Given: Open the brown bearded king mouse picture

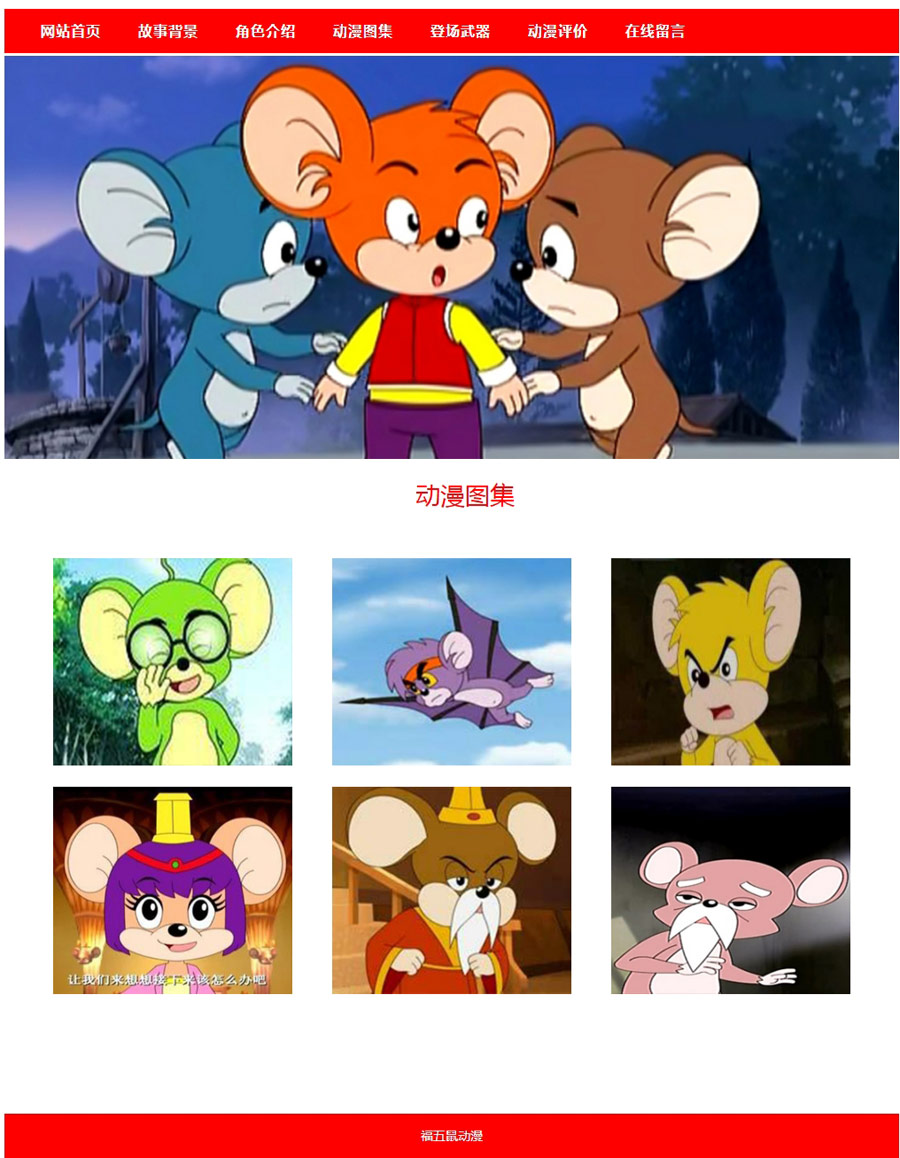Looking at the screenshot, I should [x=451, y=890].
